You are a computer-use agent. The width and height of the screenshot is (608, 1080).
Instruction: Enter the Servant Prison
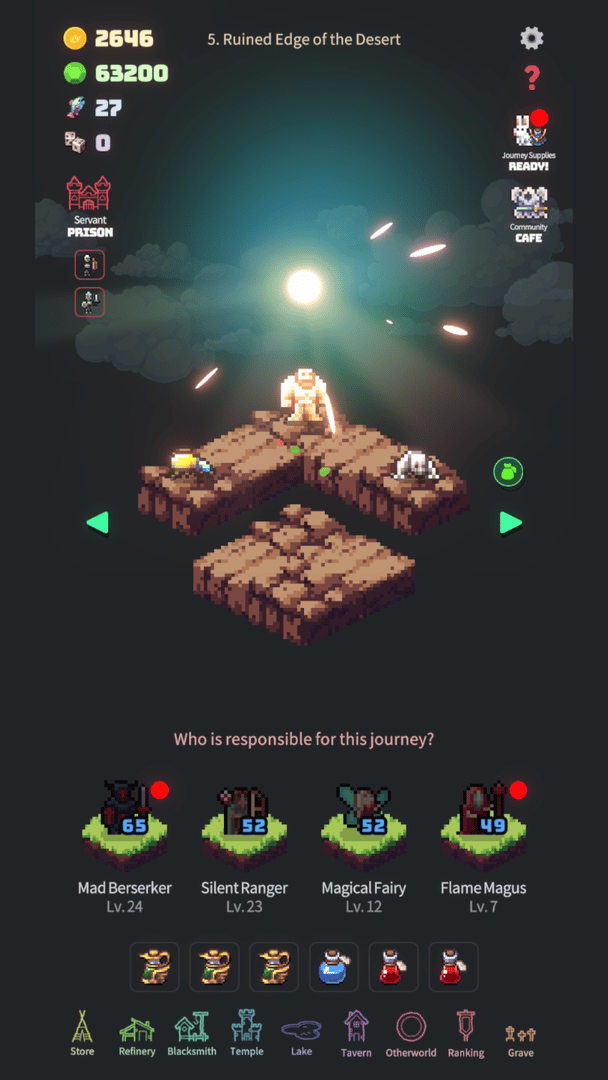[89, 204]
